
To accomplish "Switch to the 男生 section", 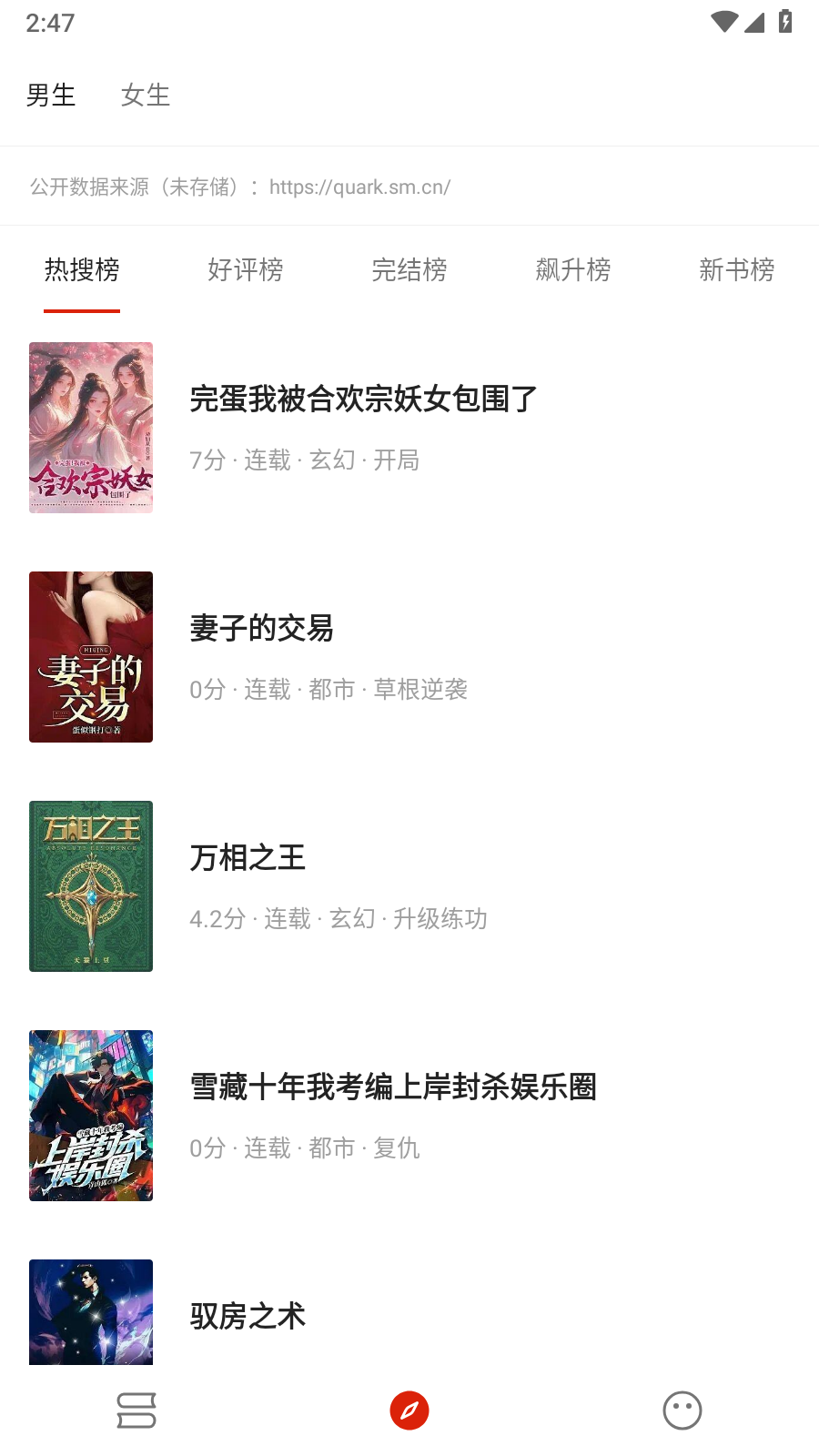I will [50, 95].
